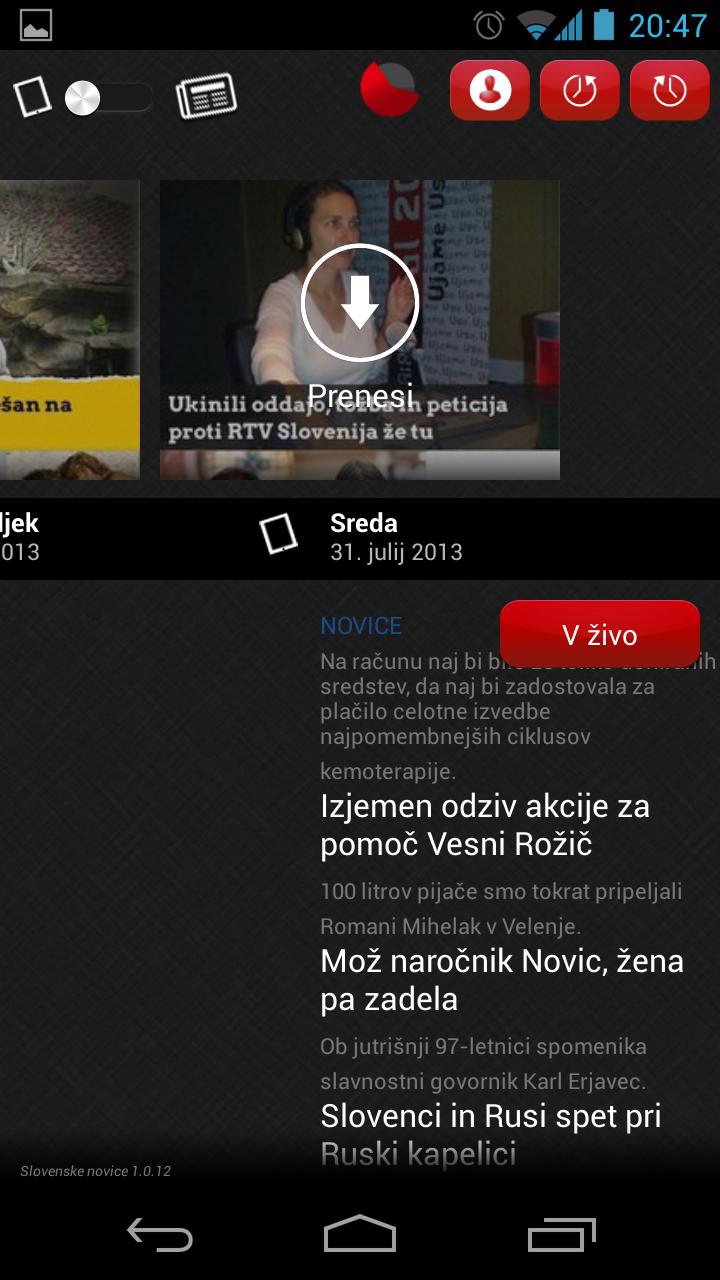Open article Izjemen odziv akcije za pomoč

pyautogui.click(x=485, y=825)
